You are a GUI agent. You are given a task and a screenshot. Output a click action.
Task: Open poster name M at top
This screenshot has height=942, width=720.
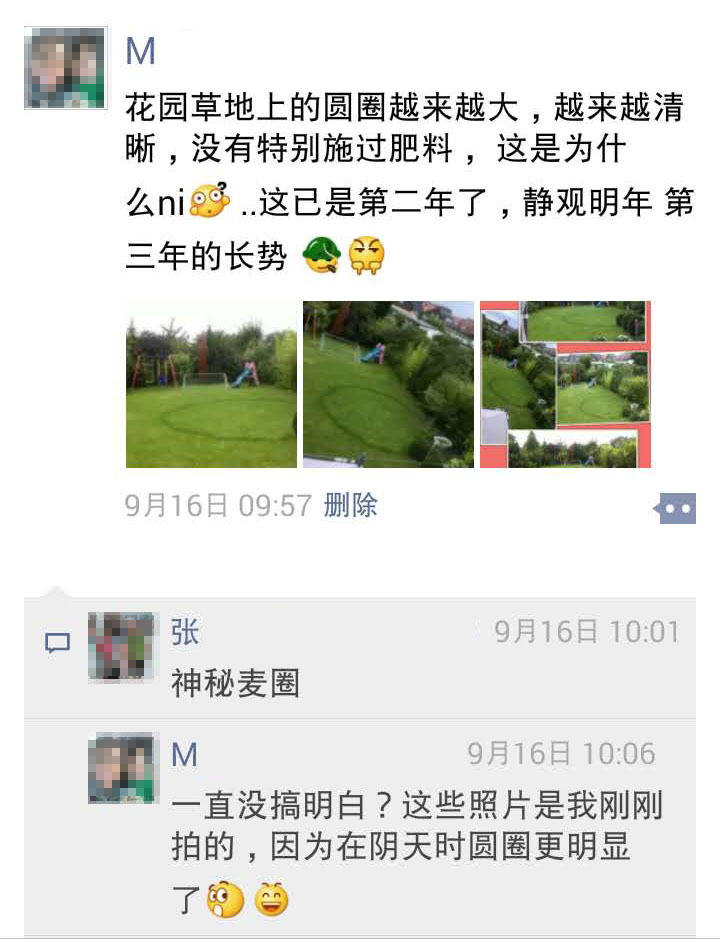[x=141, y=51]
